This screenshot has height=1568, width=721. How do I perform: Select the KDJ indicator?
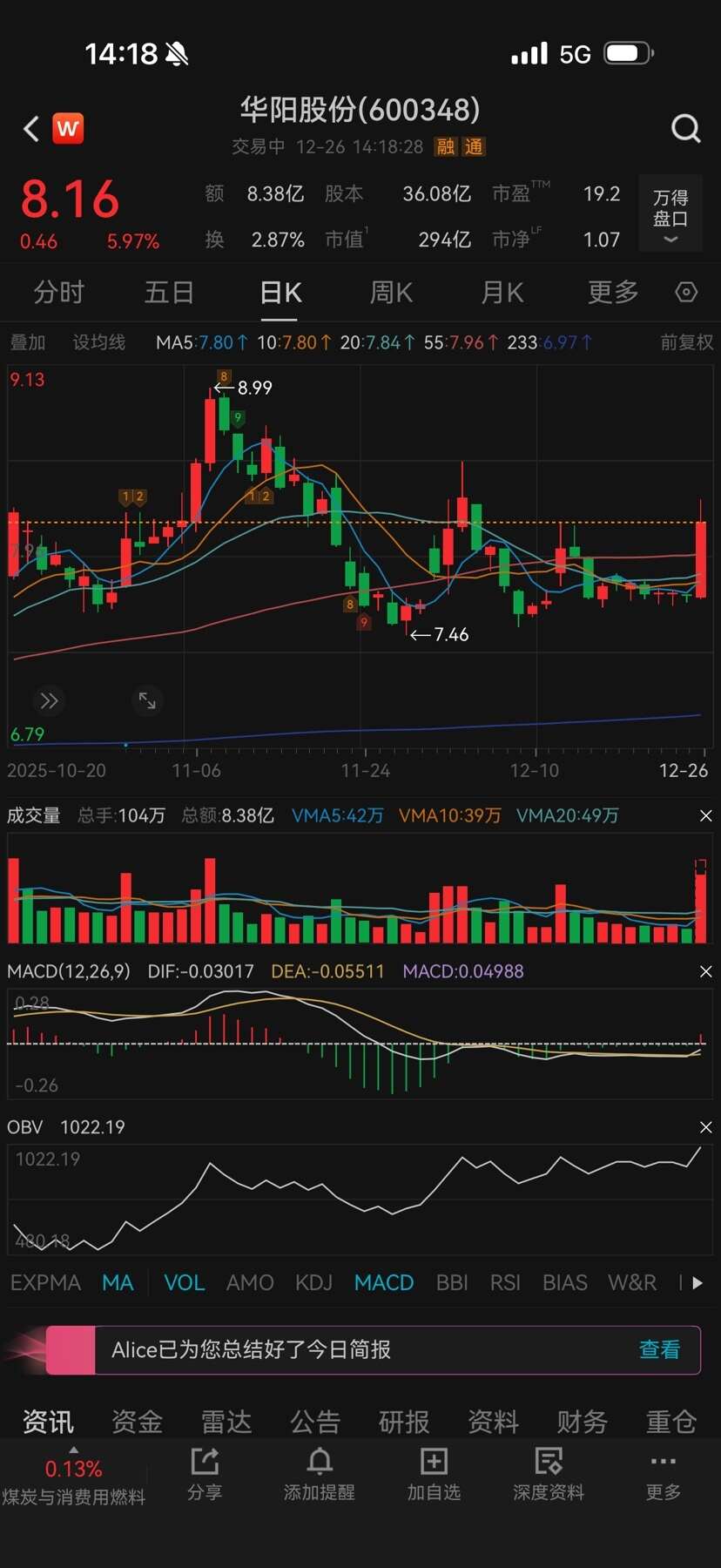coord(313,1282)
